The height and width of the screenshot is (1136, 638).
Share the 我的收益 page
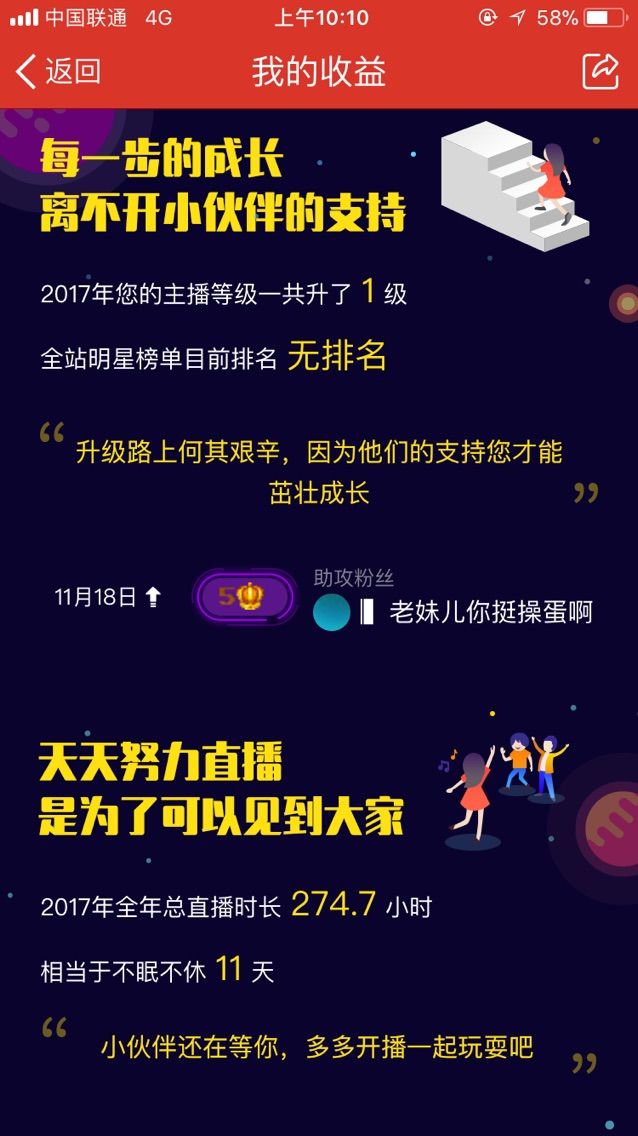pos(600,72)
